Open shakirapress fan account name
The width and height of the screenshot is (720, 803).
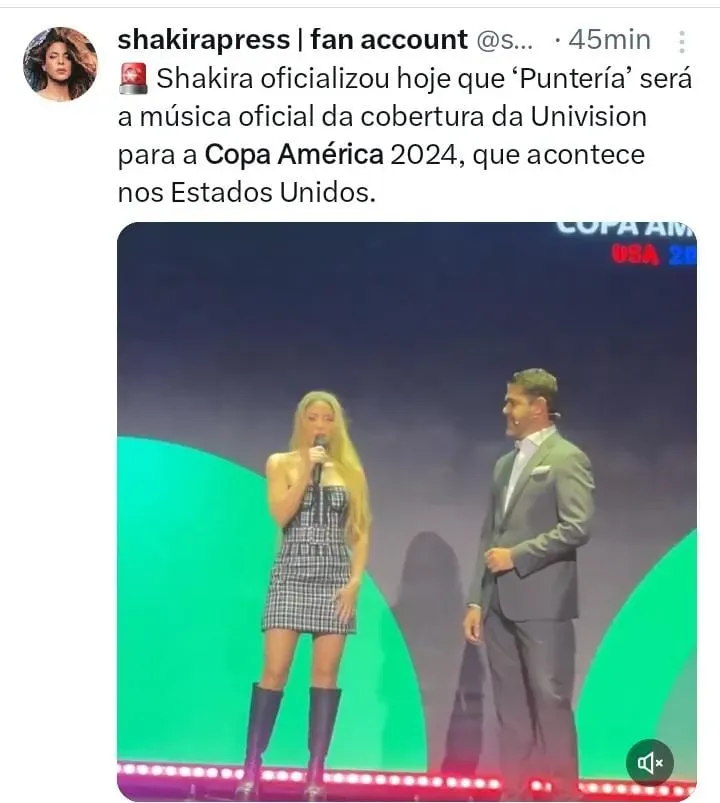coord(292,40)
